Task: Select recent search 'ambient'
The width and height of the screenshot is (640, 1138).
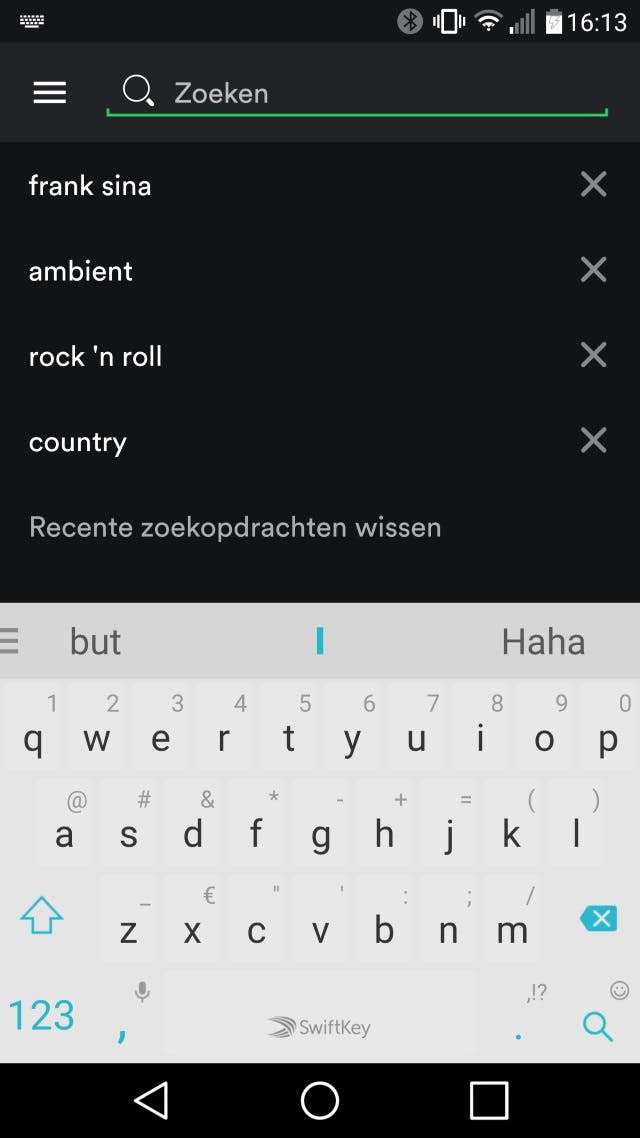Action: coord(81,271)
